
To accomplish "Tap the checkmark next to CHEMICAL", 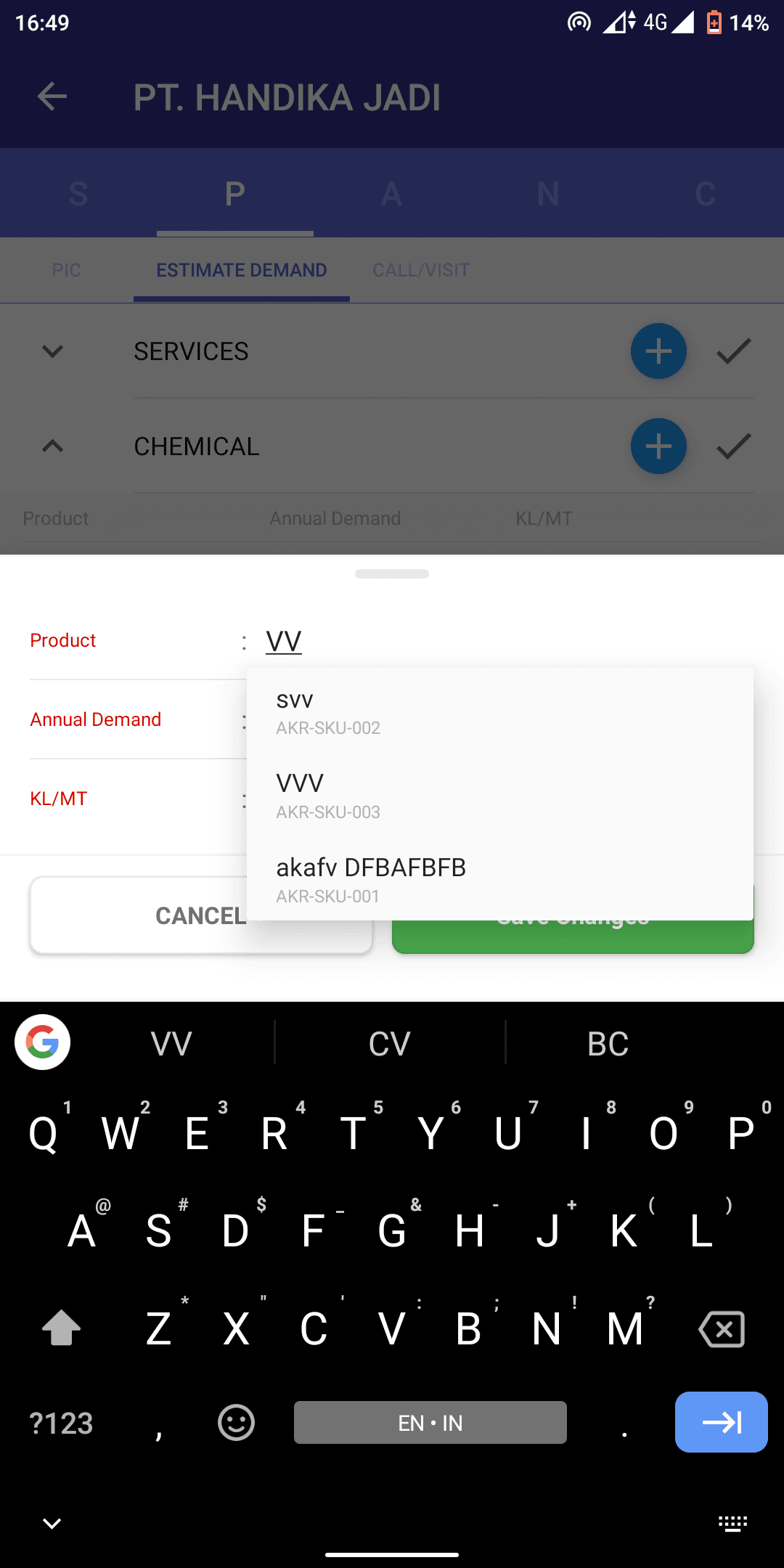I will coord(733,446).
